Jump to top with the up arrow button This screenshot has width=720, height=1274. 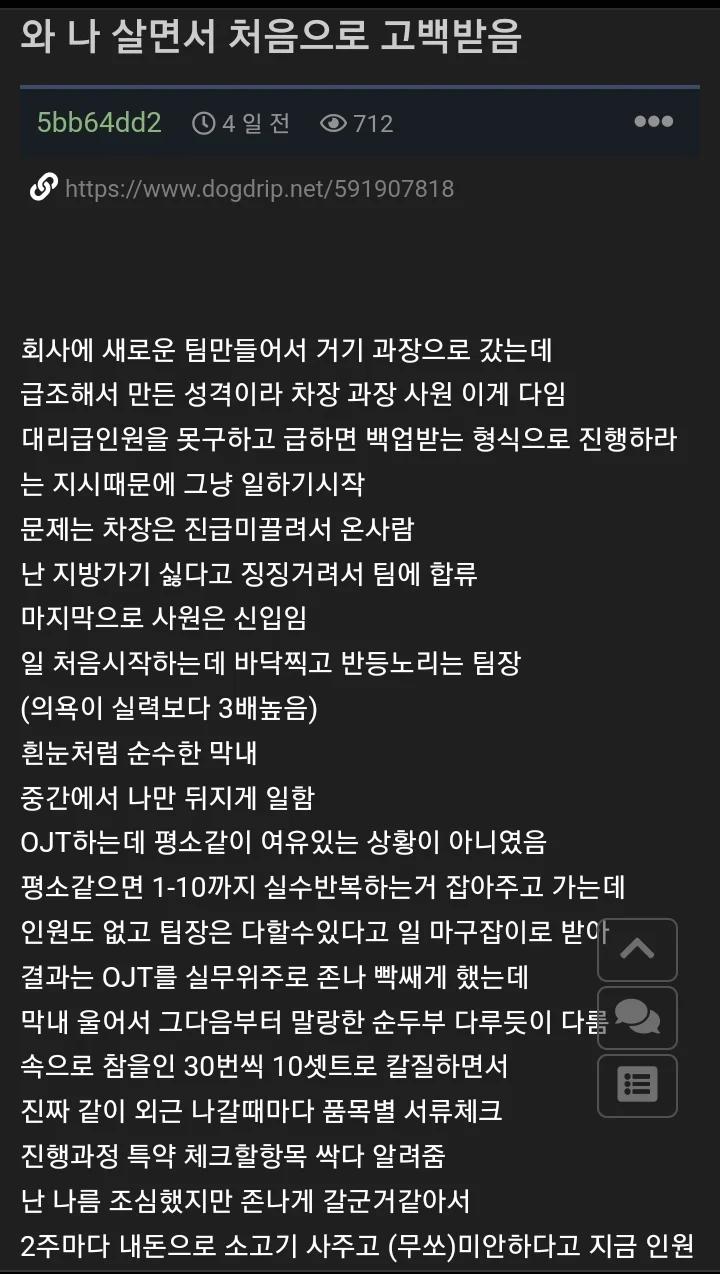tap(637, 949)
